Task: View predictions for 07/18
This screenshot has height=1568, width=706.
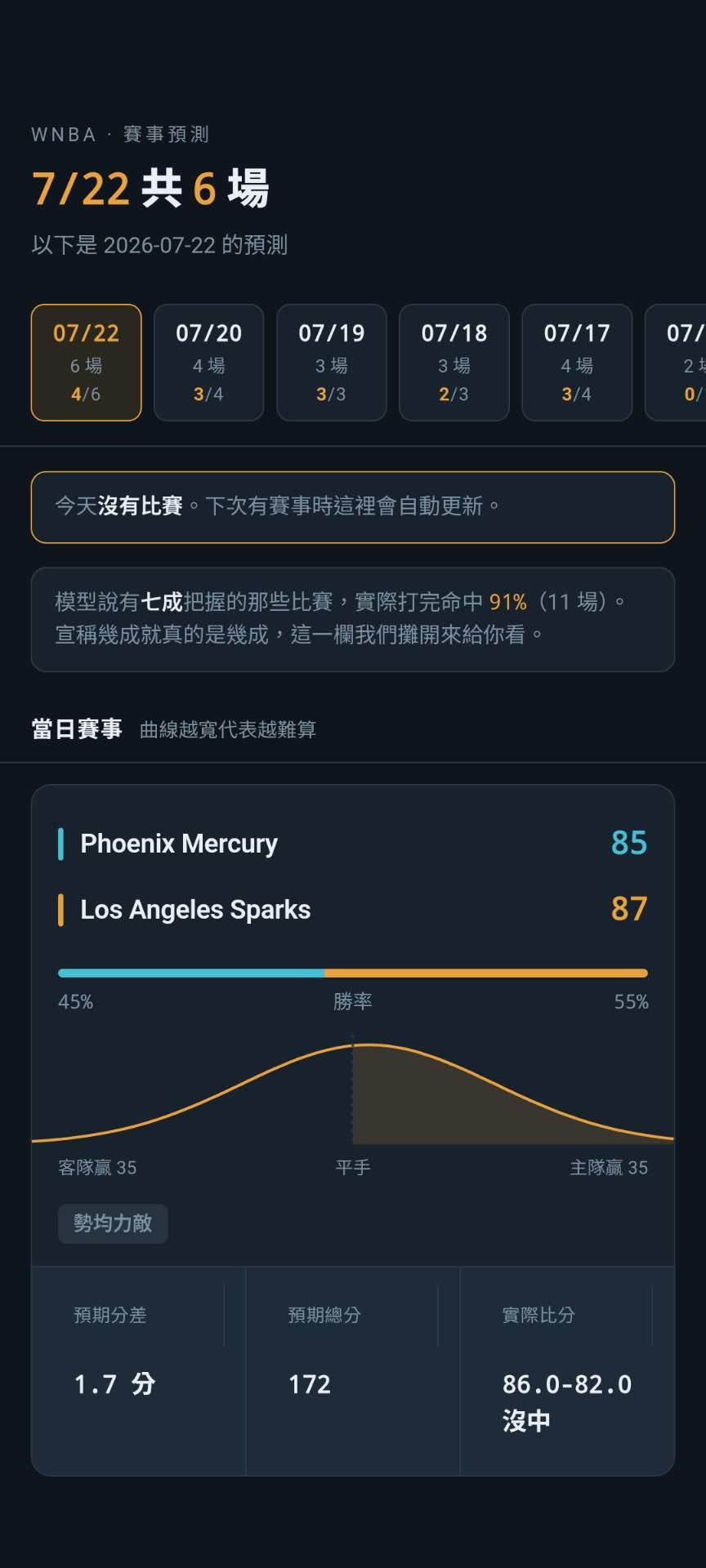Action: 454,363
